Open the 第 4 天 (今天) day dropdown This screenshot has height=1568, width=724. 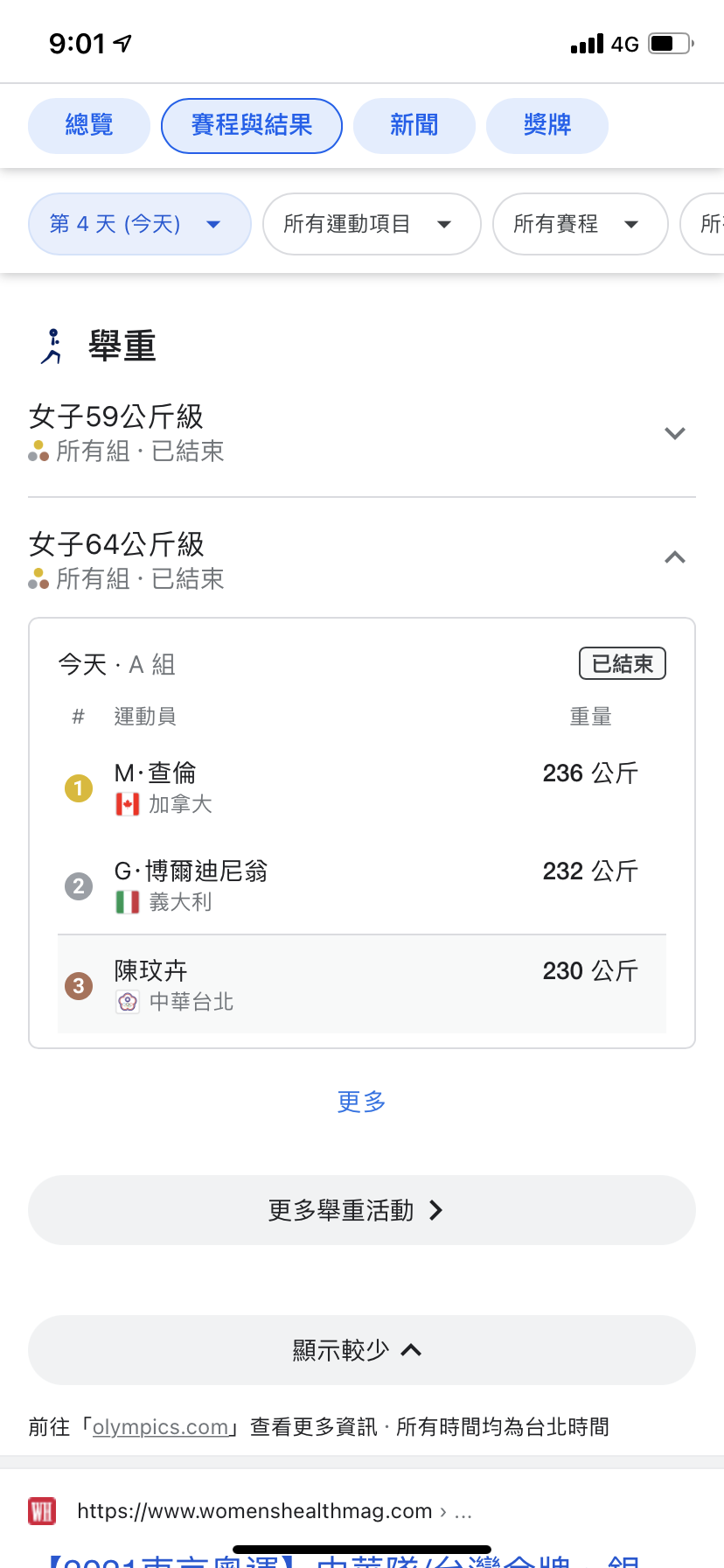(140, 224)
